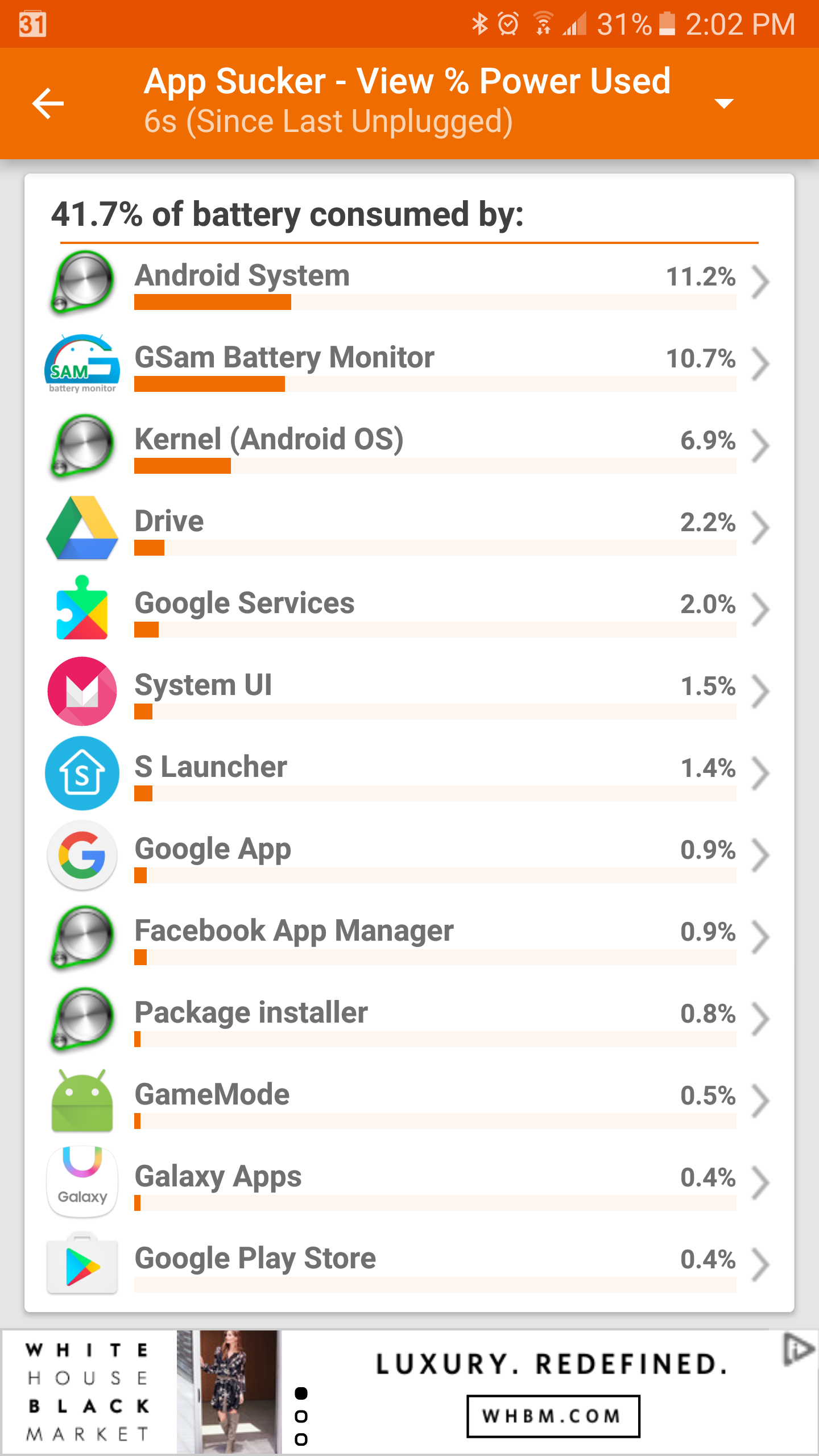Viewport: 819px width, 1456px height.
Task: Open the time span dropdown in the title bar
Action: click(x=723, y=104)
